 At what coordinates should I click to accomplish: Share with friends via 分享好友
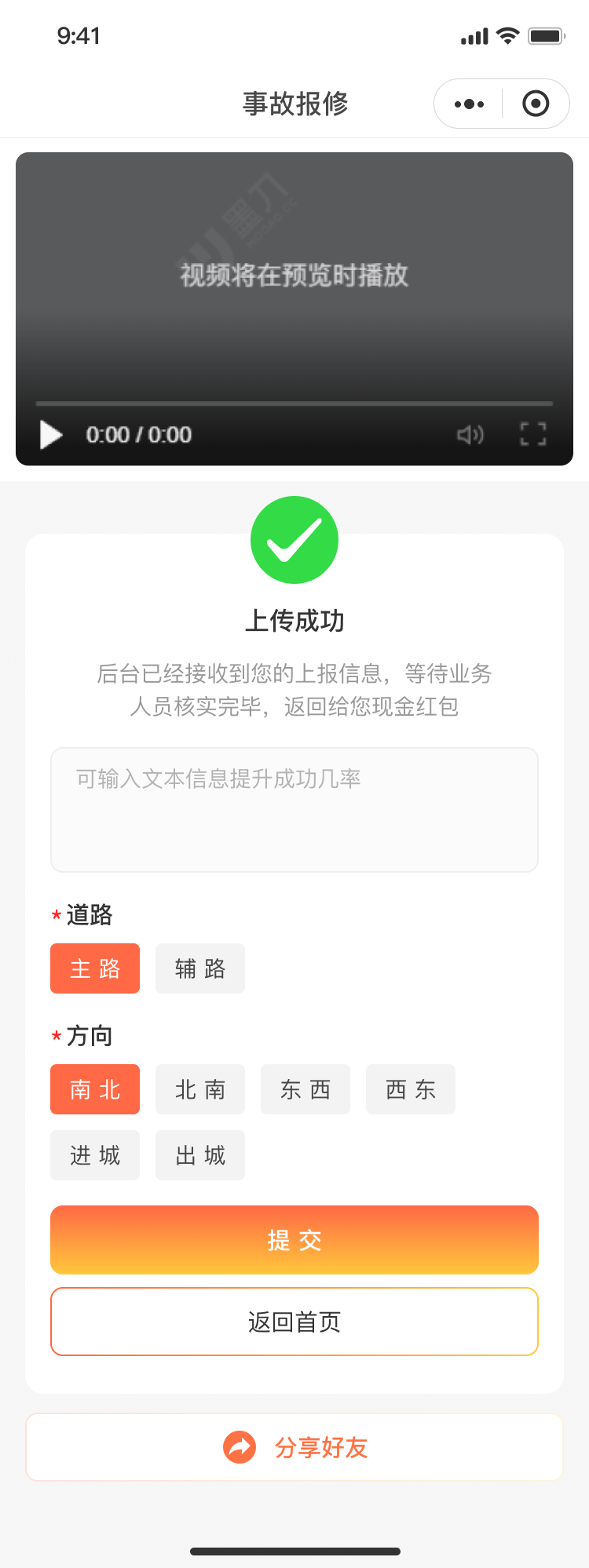coord(294,1447)
